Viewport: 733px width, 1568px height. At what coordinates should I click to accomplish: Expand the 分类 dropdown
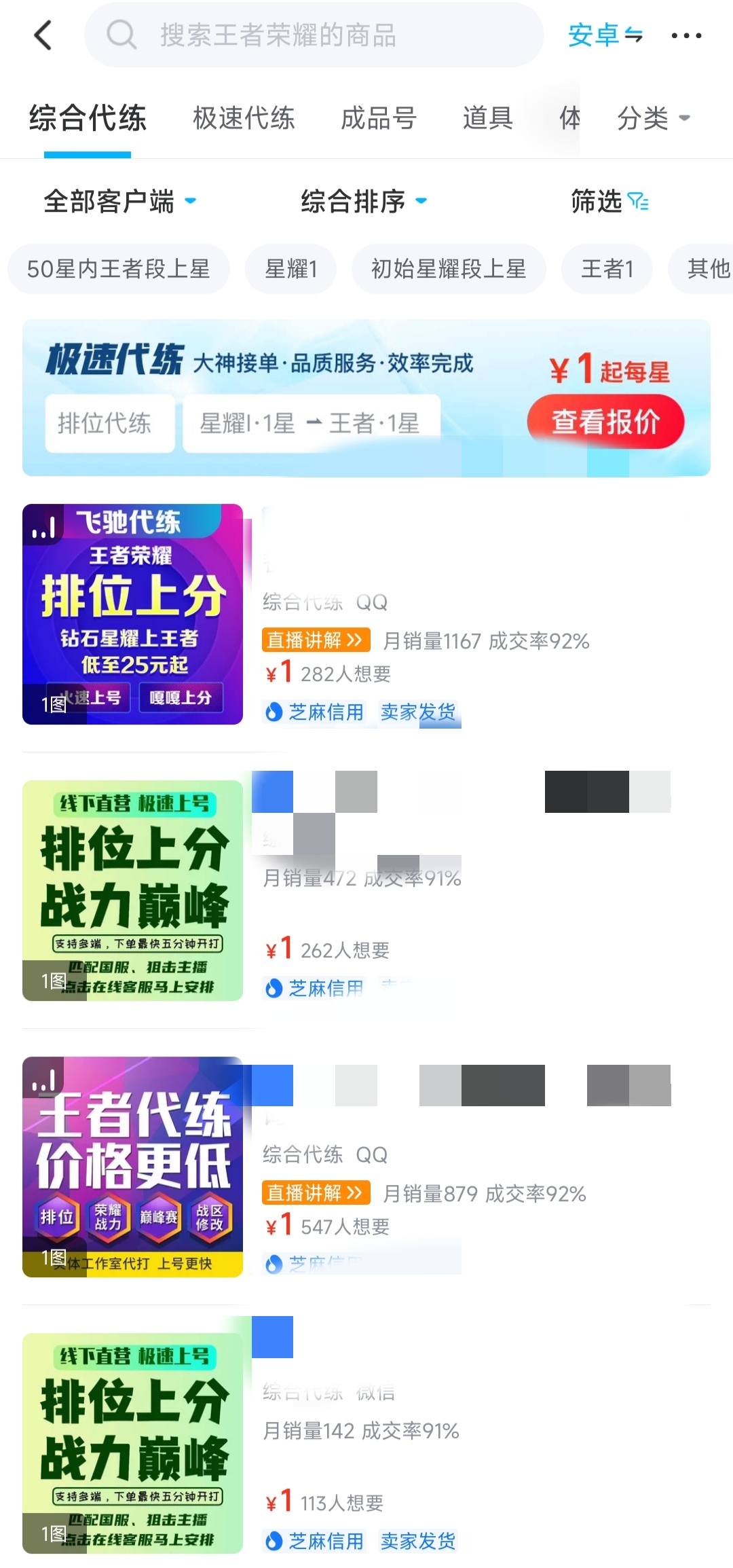tap(653, 118)
